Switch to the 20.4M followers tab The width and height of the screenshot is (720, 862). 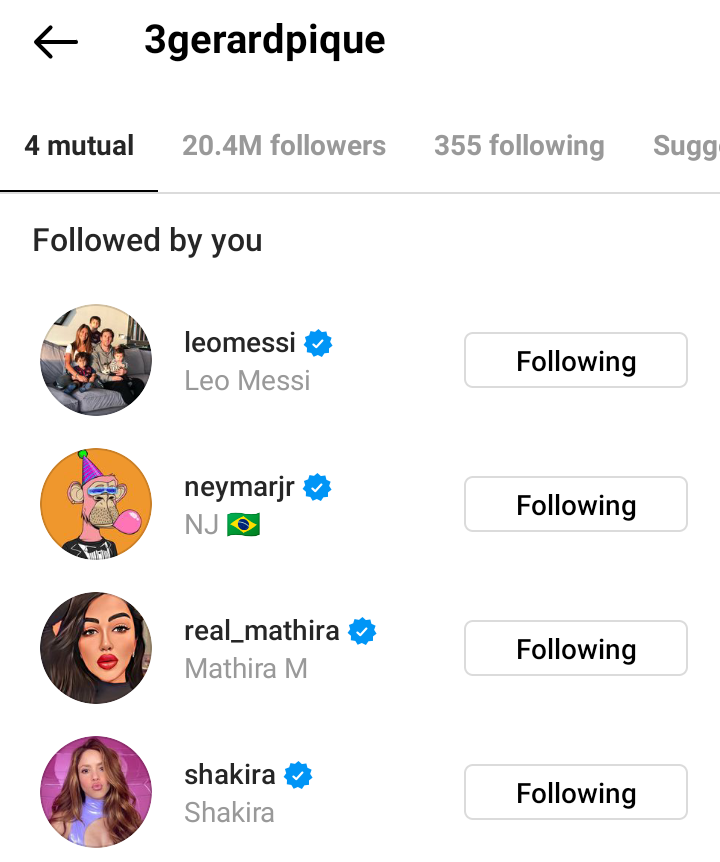coord(284,146)
